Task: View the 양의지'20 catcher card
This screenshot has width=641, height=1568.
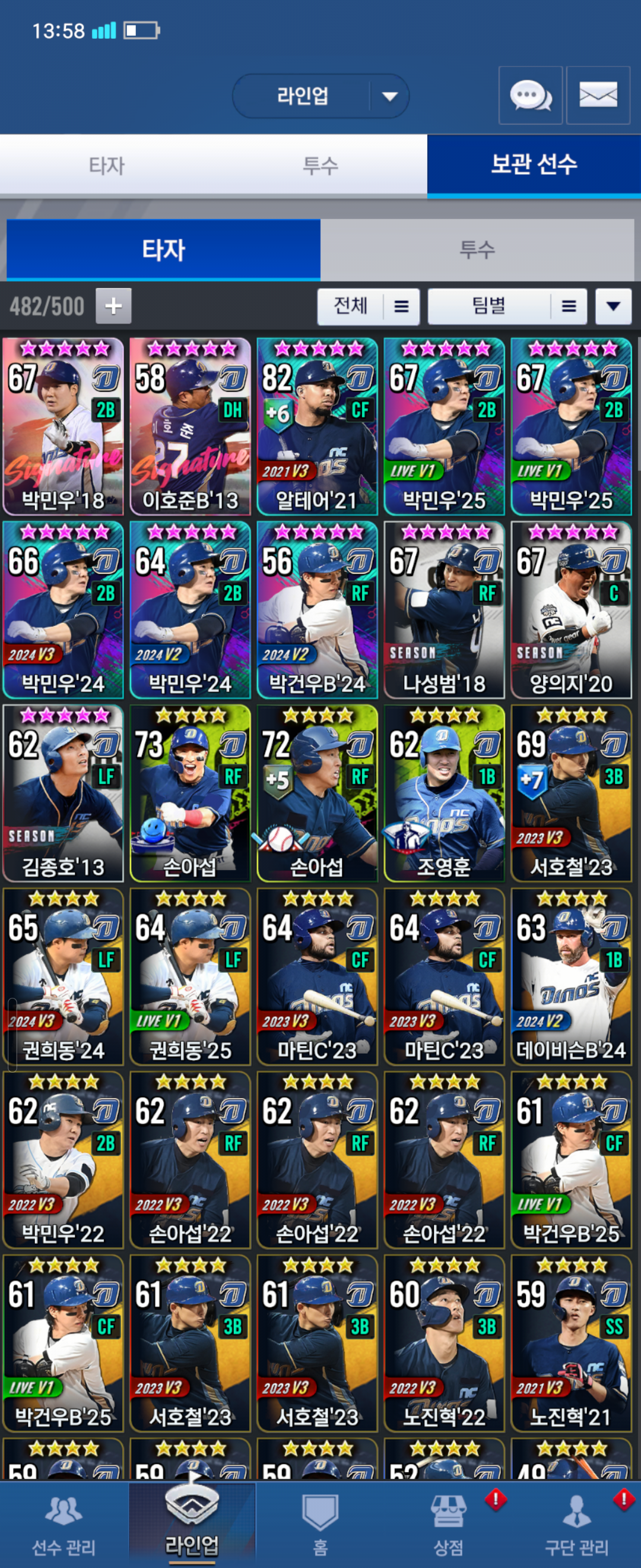Action: (x=571, y=610)
